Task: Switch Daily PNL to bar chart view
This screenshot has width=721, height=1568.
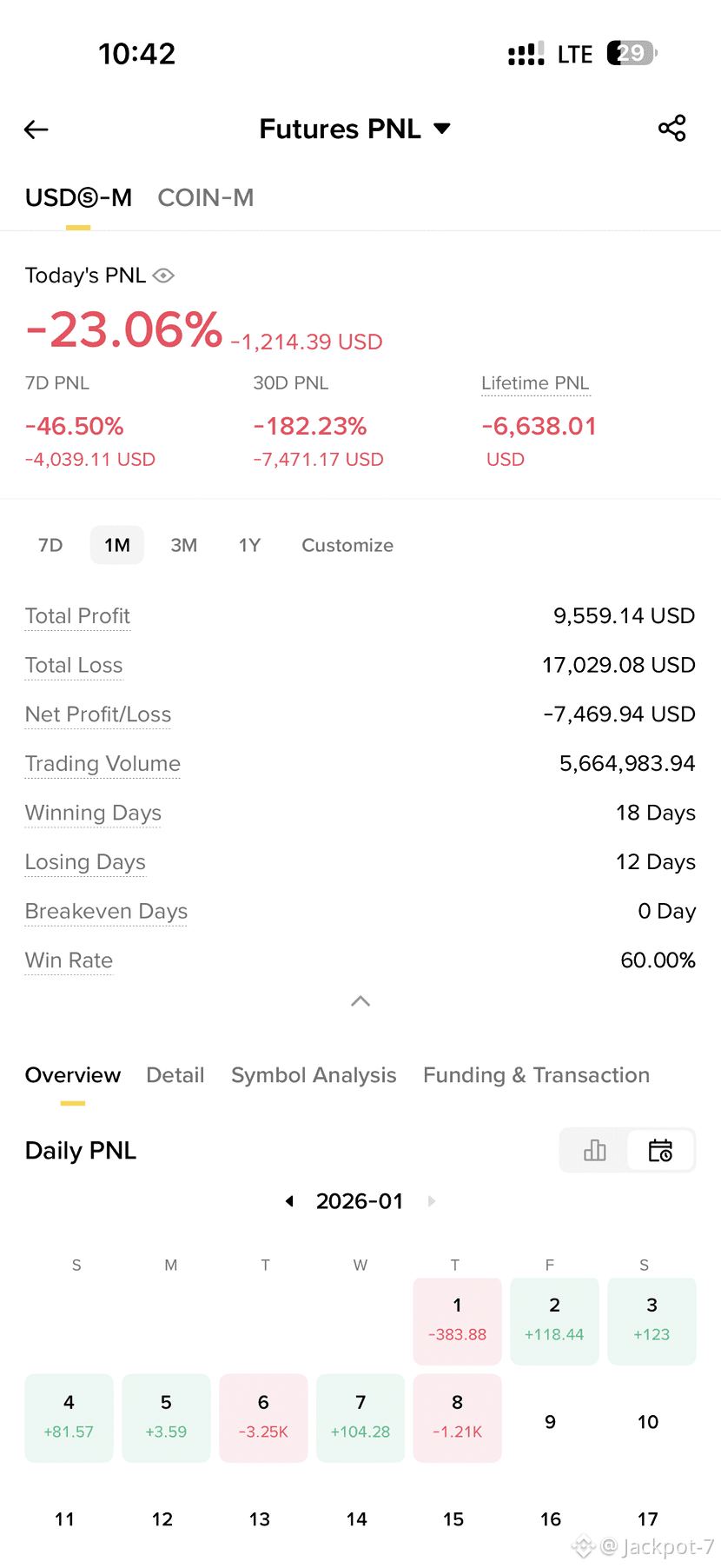Action: 595,1150
